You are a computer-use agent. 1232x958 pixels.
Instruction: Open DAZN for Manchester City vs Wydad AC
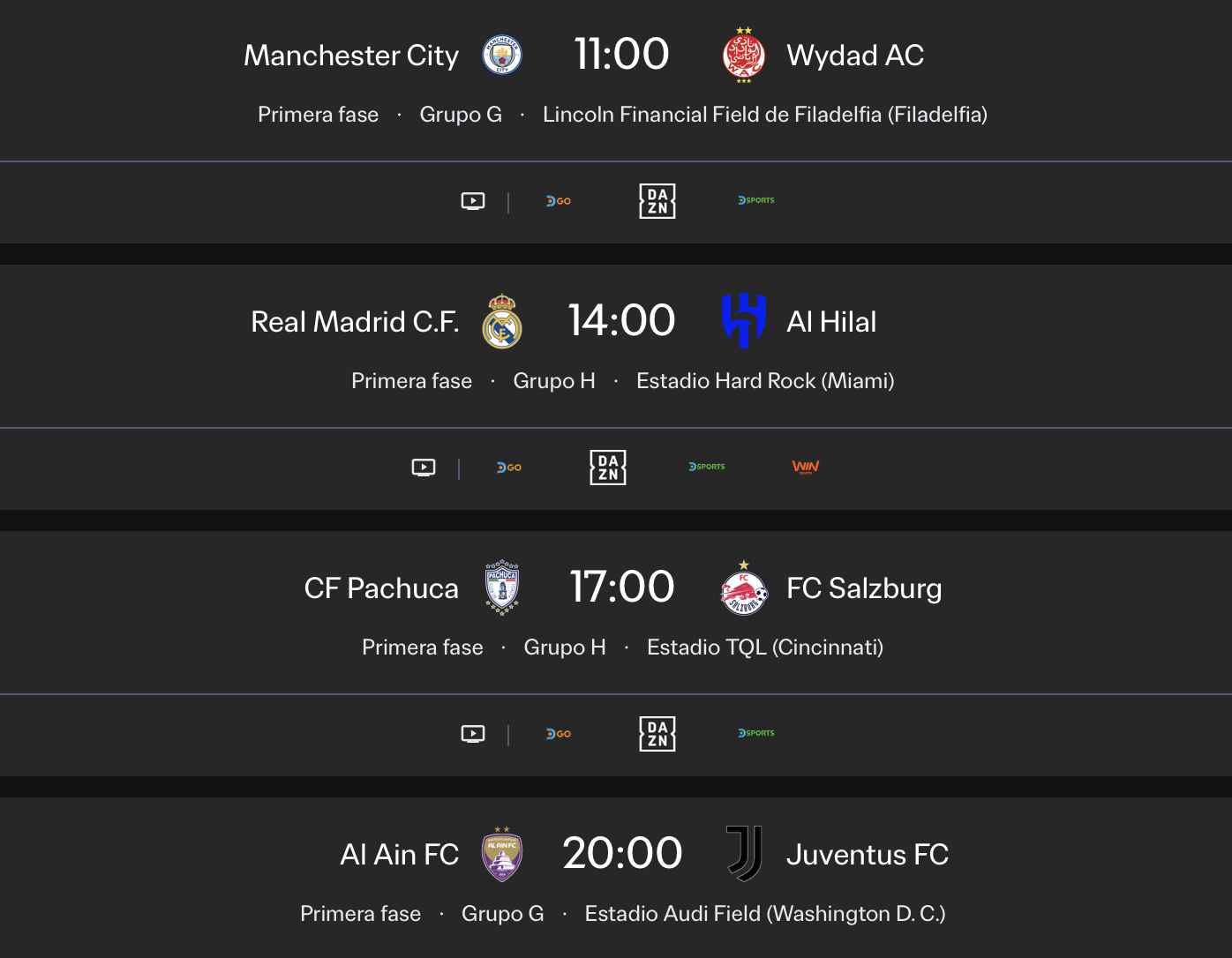coord(657,201)
